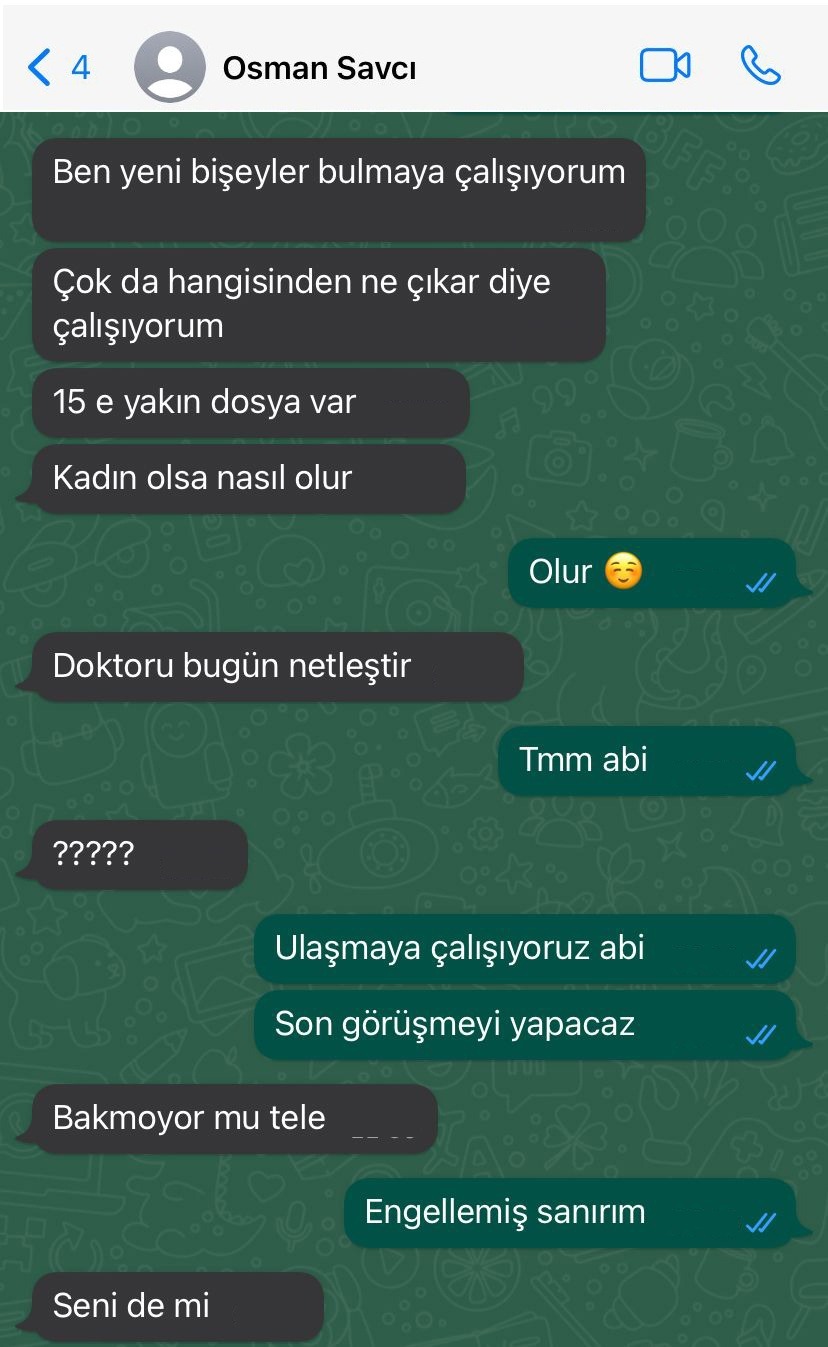Viewport: 828px width, 1347px height.
Task: Open Osman Savcı's contact info
Action: [318, 67]
